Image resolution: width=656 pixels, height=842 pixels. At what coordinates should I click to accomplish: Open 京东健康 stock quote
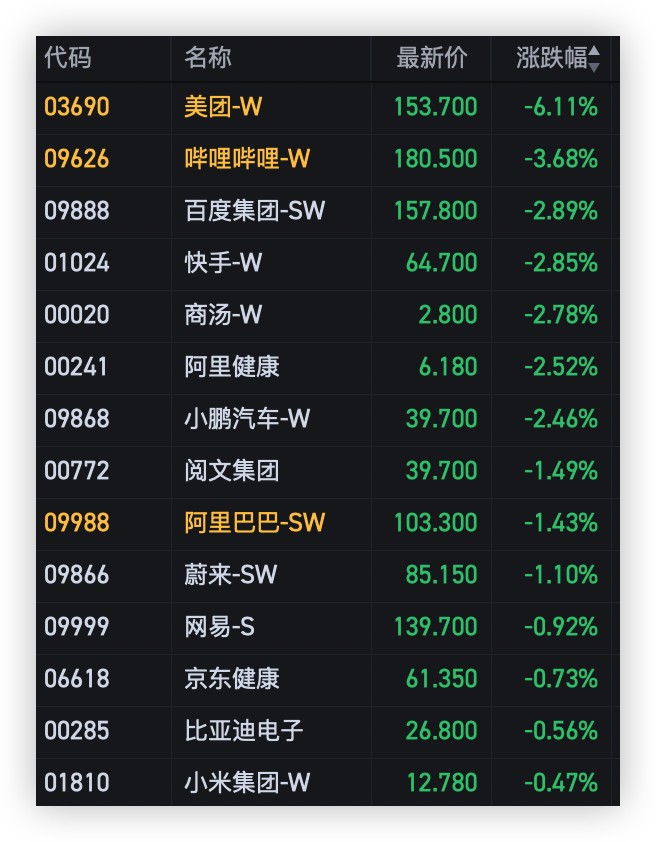coord(231,679)
